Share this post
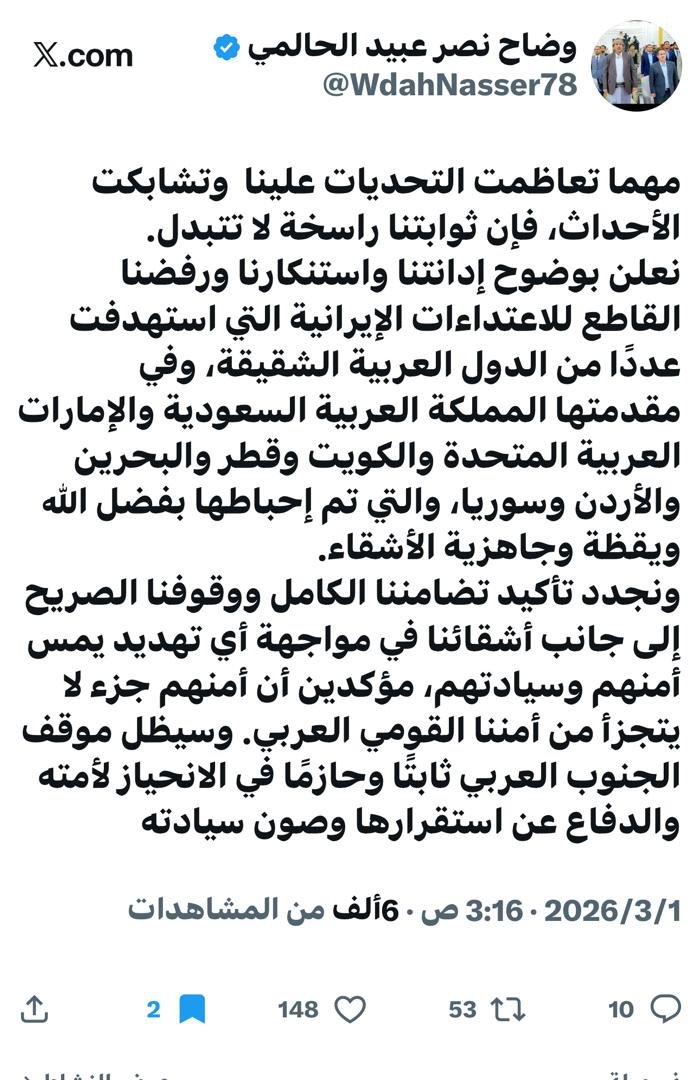Screen dimensions: 697x1080 [34, 1009]
